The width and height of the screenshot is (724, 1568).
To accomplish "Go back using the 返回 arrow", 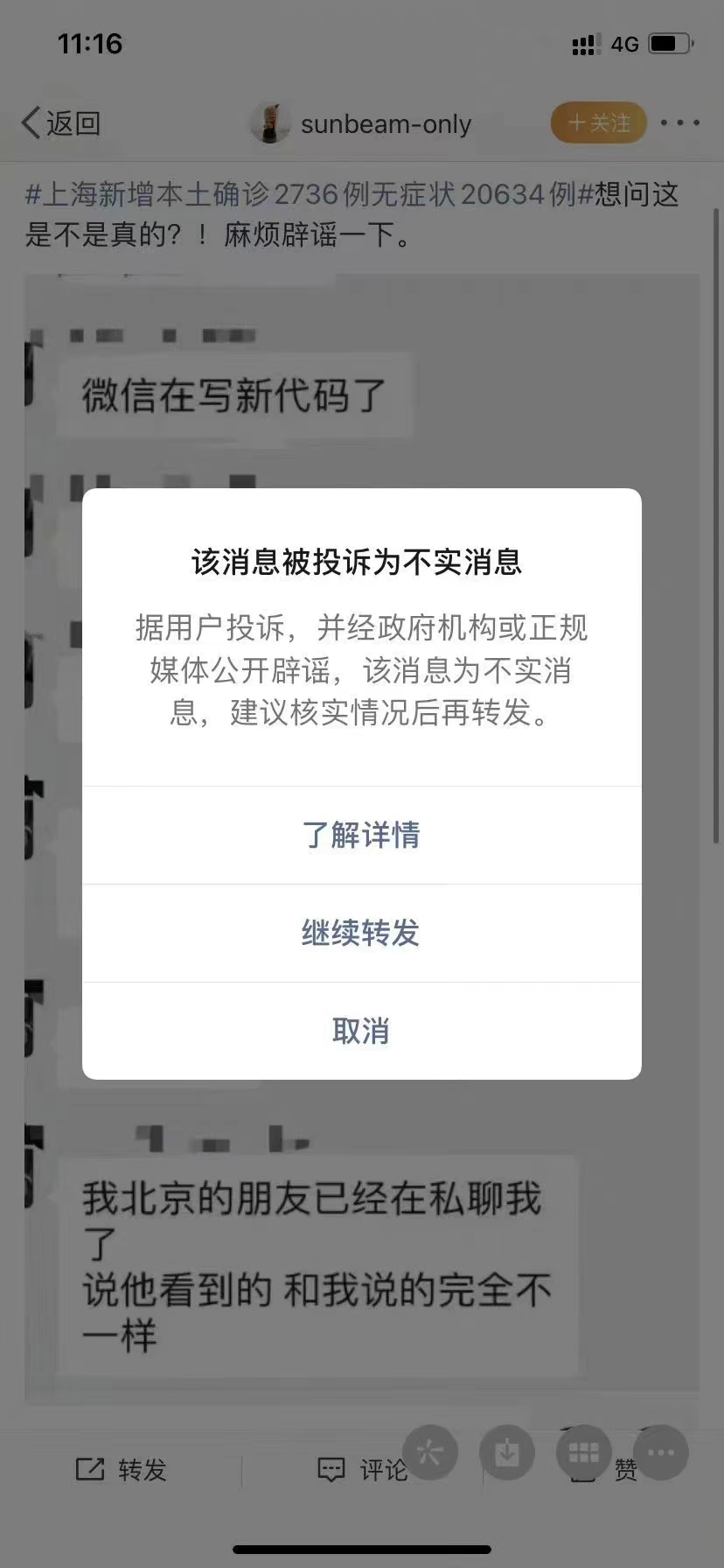I will click(60, 123).
